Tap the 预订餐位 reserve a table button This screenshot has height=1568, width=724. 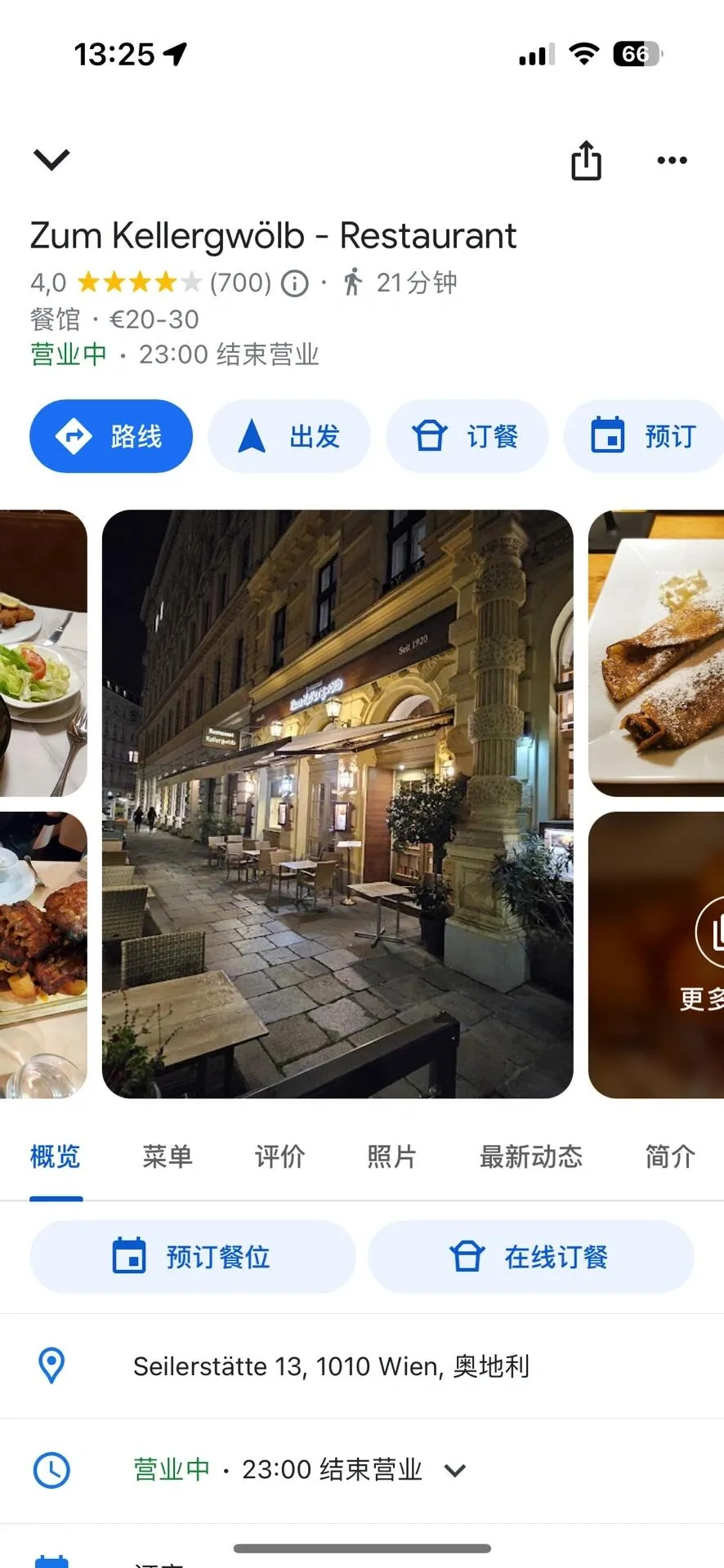193,1257
